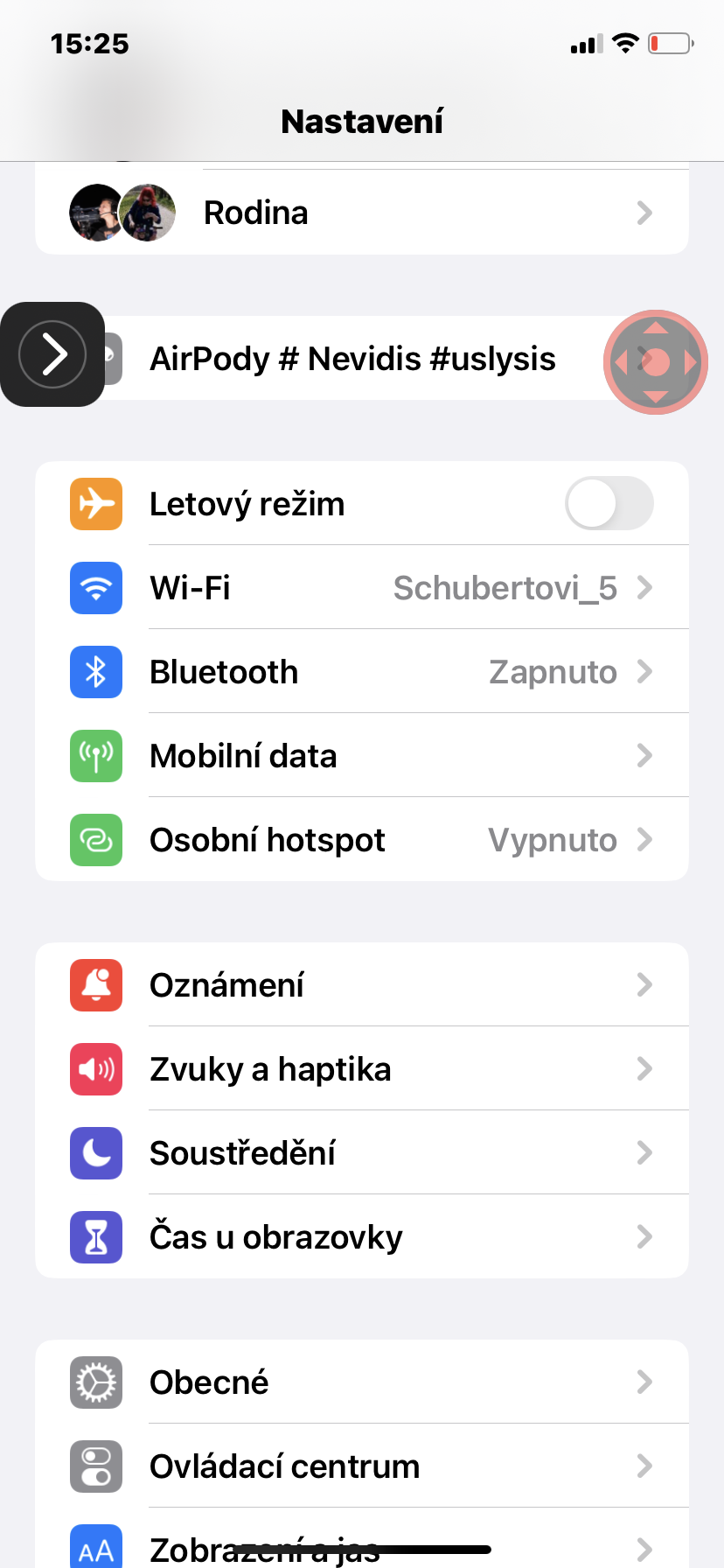Toggle the Letový režim switch
This screenshot has width=724, height=1568.
609,503
